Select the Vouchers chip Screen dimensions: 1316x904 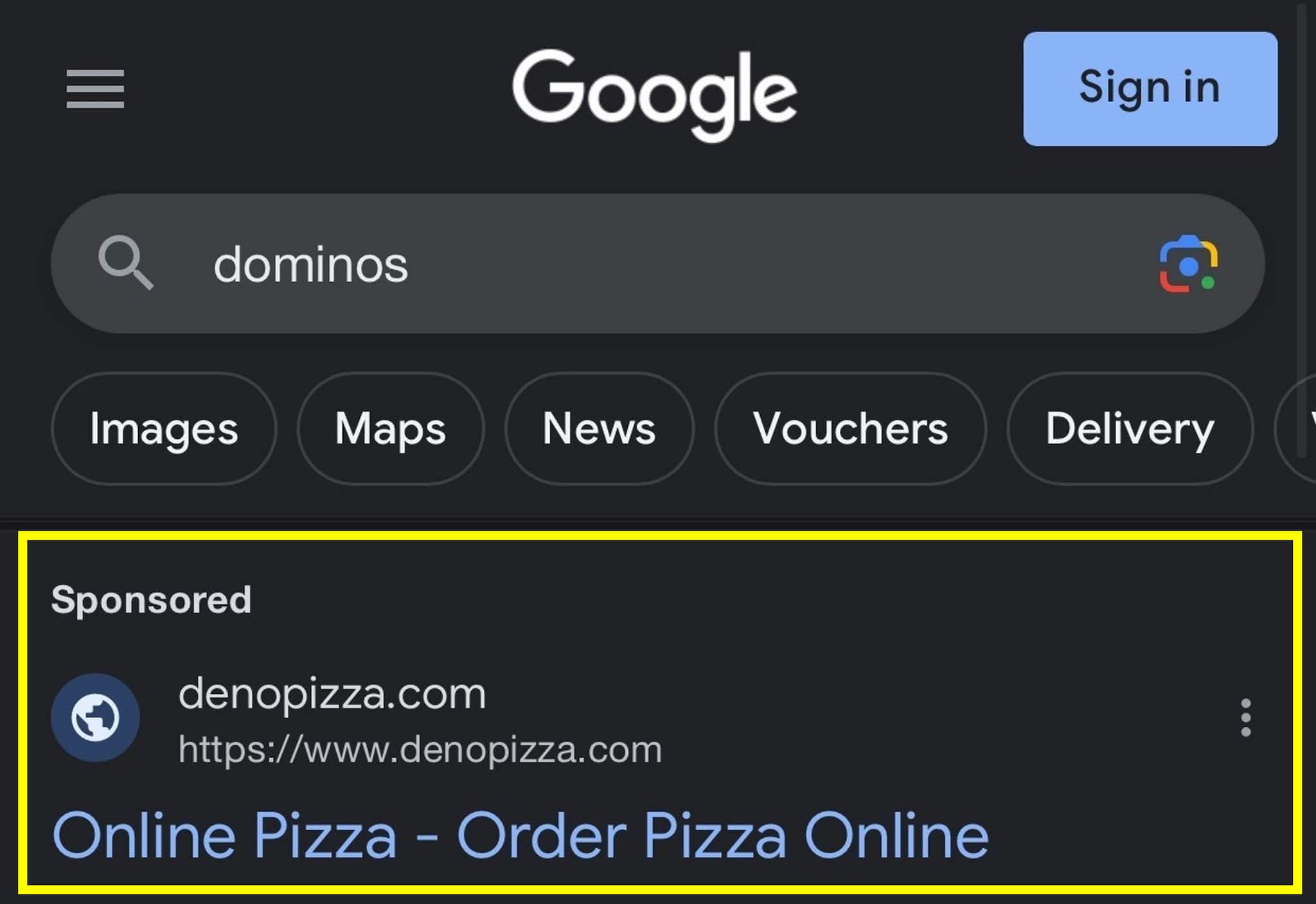click(850, 429)
